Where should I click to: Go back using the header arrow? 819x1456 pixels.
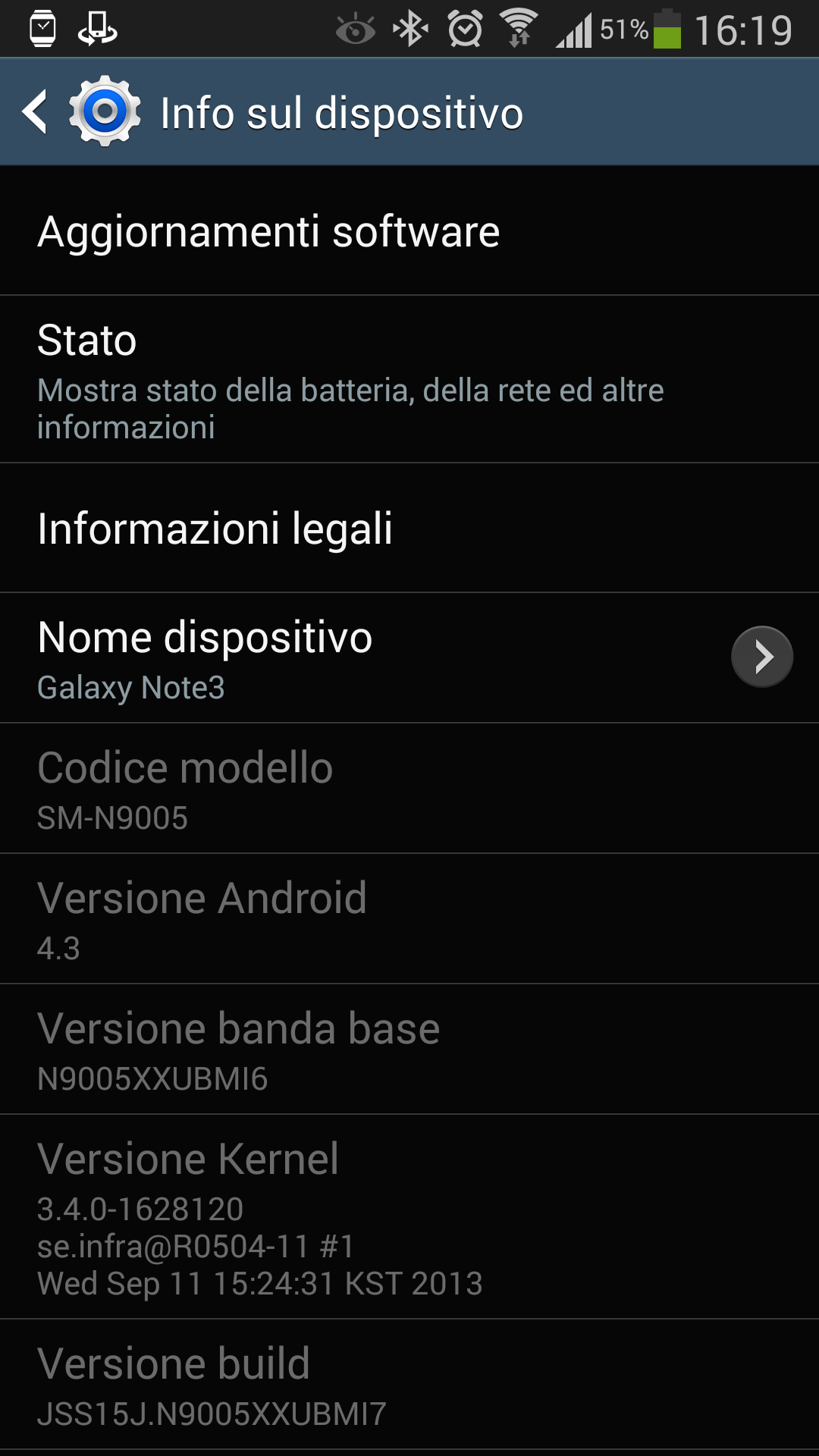point(35,112)
